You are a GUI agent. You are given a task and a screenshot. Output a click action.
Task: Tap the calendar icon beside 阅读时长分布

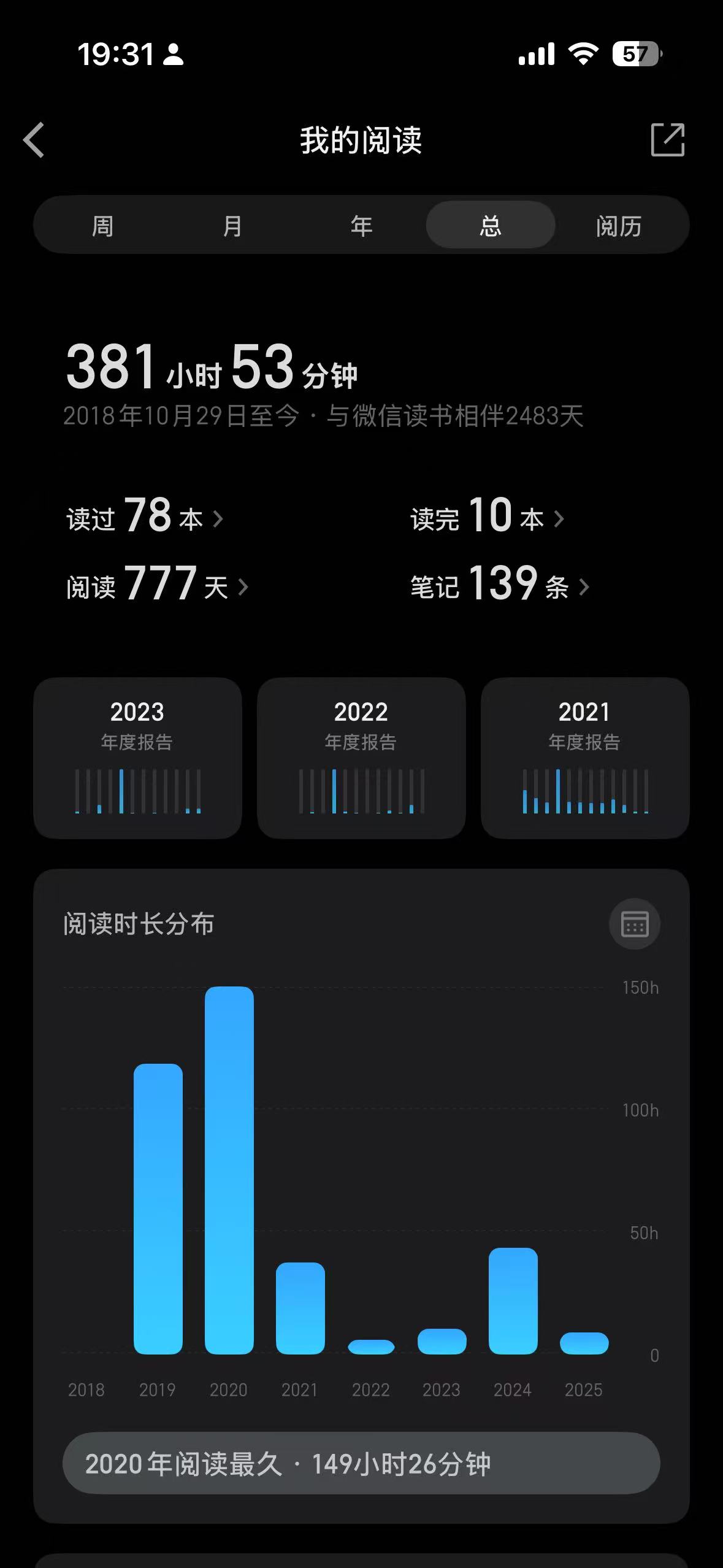(634, 924)
